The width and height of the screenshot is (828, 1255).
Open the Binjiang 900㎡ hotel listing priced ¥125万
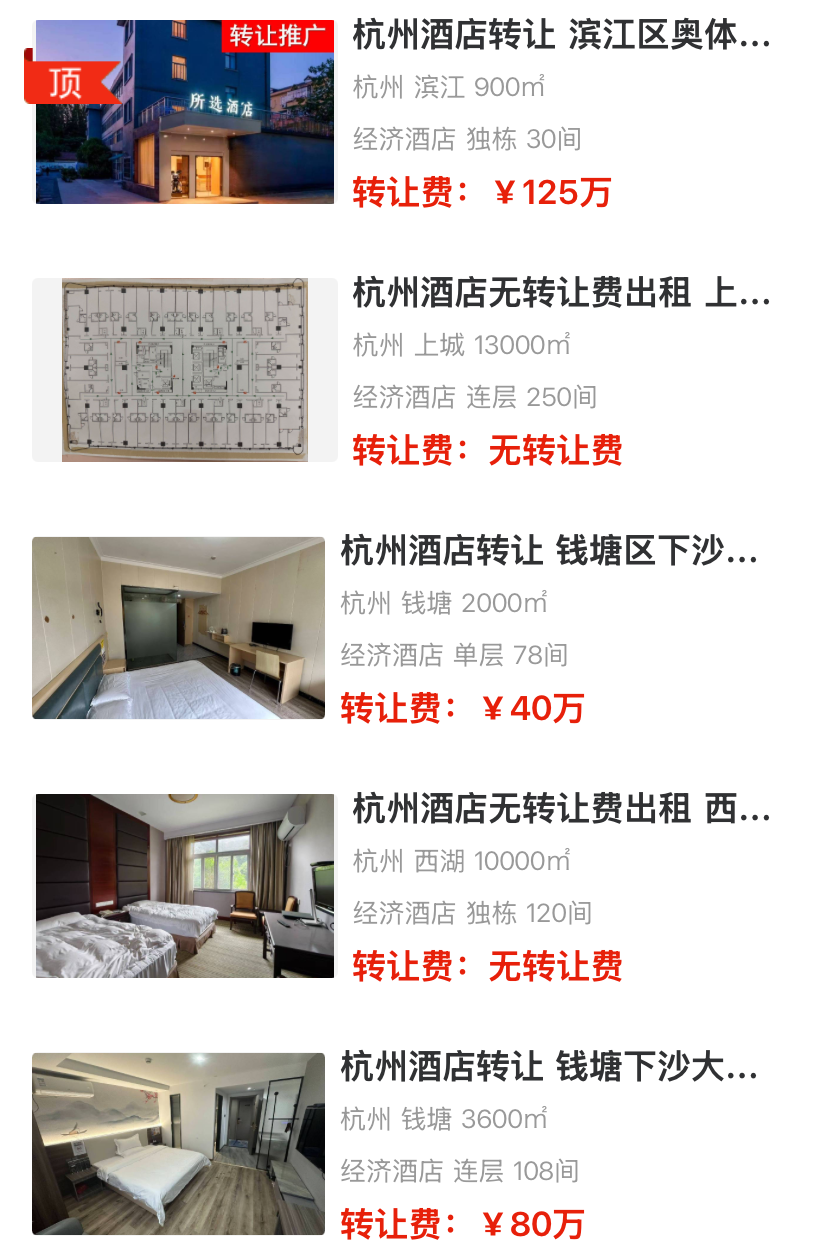click(561, 37)
